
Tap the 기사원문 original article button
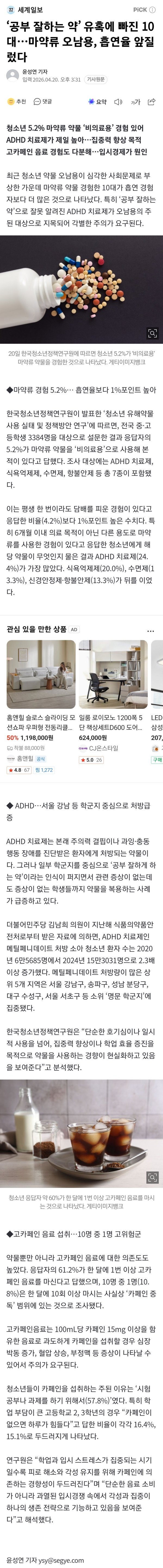click(x=96, y=80)
